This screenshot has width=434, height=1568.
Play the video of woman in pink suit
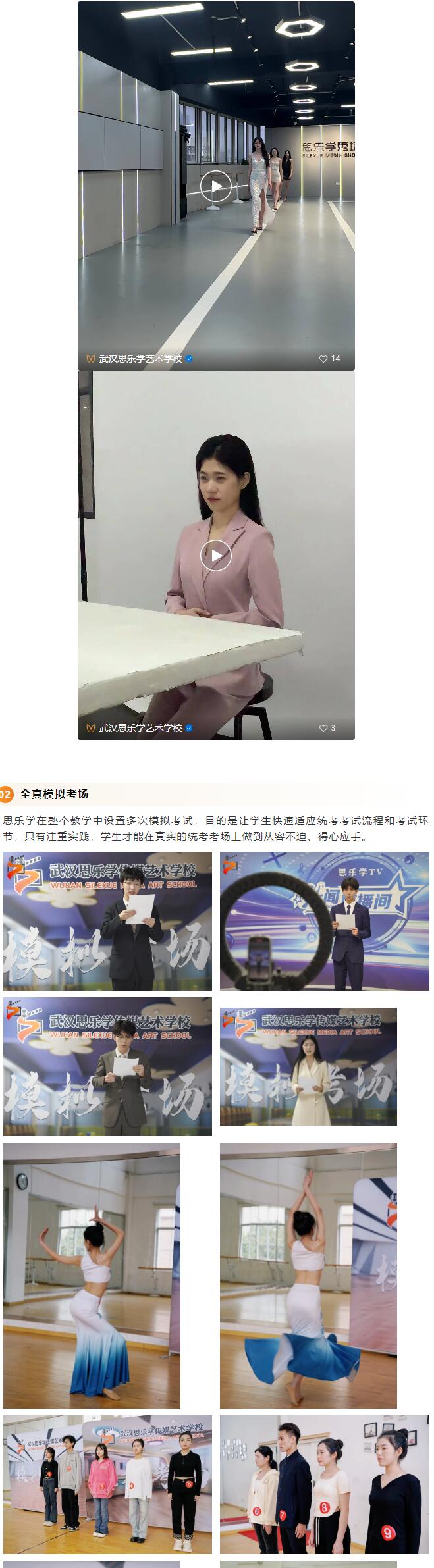[216, 556]
